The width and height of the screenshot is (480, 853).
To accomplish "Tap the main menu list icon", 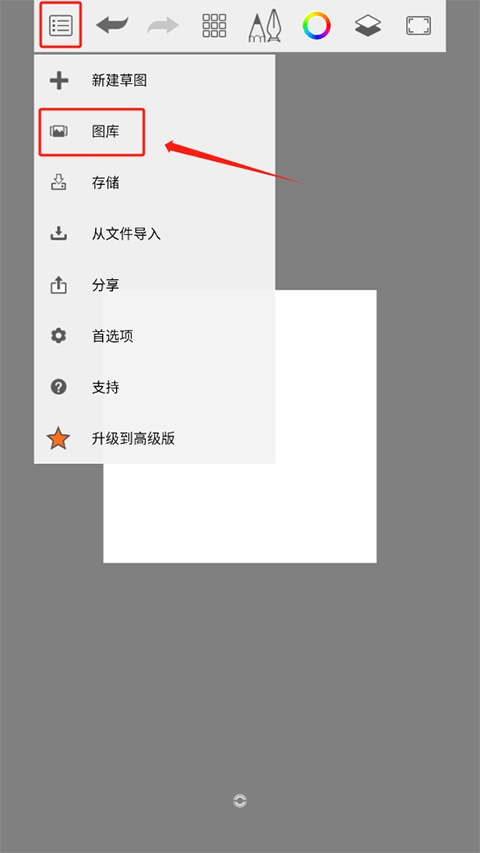I will 60,26.
